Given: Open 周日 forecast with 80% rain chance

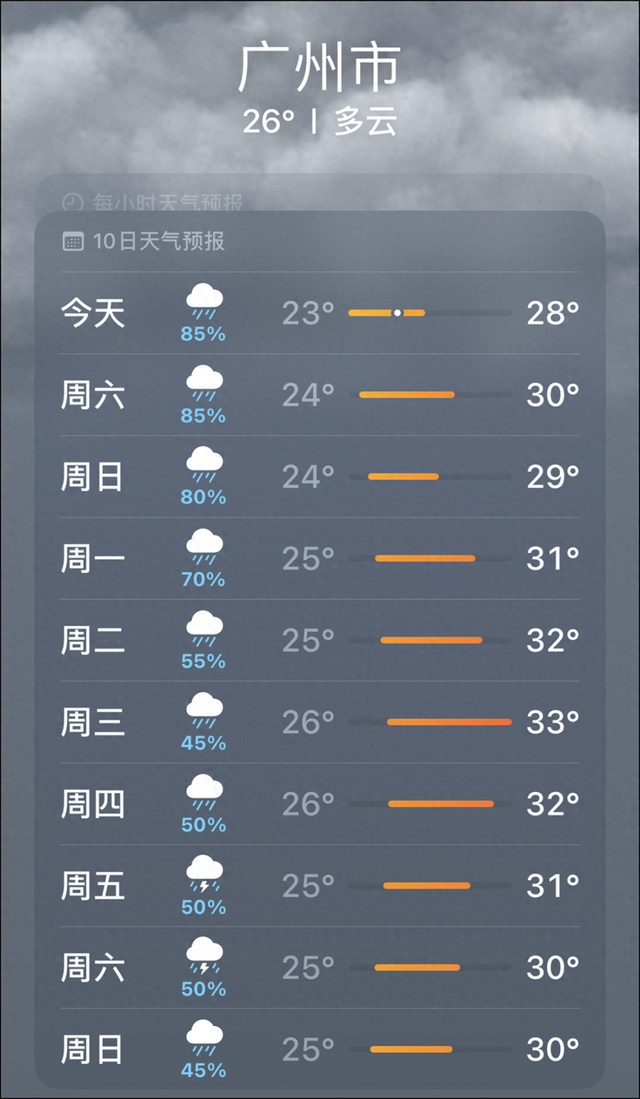Looking at the screenshot, I should [x=320, y=477].
